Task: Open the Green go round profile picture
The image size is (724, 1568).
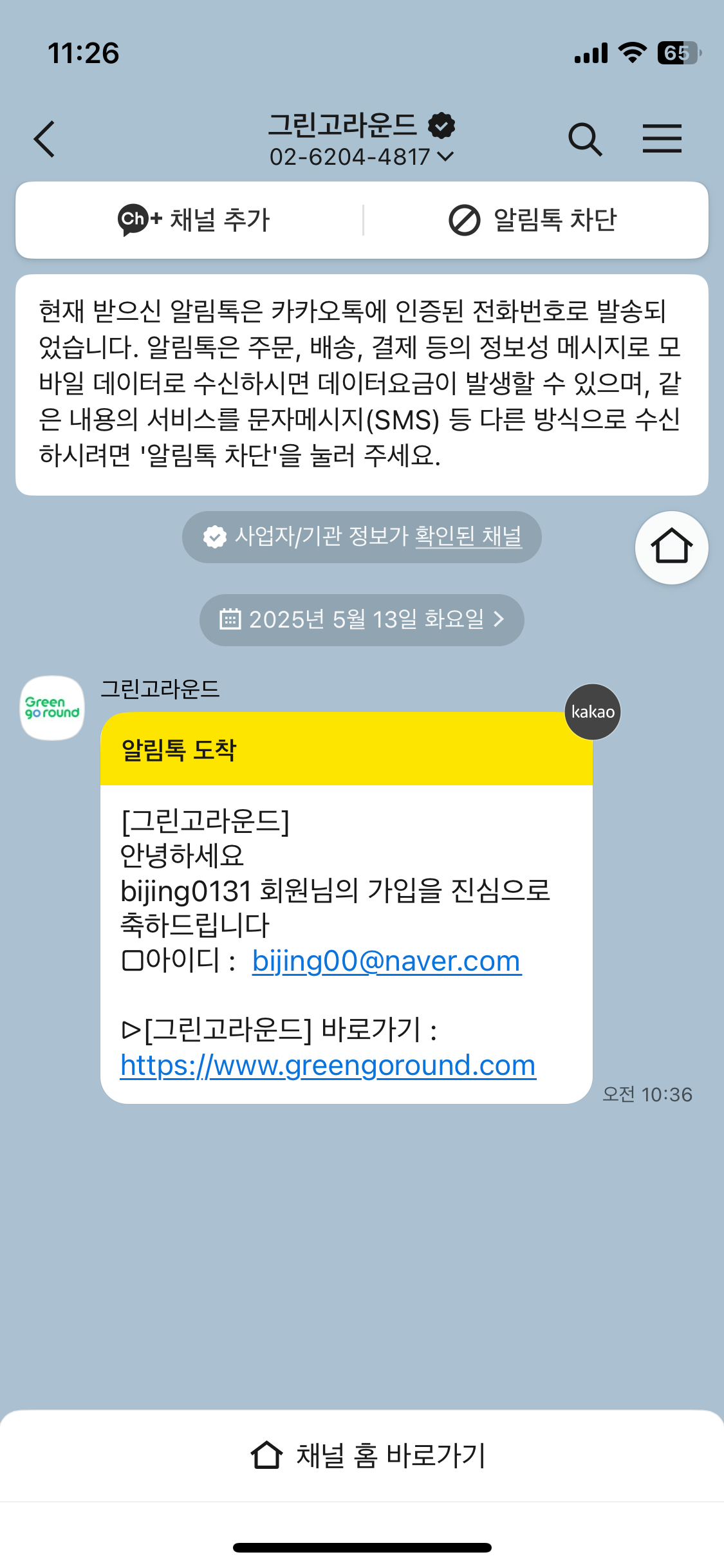Action: (52, 708)
